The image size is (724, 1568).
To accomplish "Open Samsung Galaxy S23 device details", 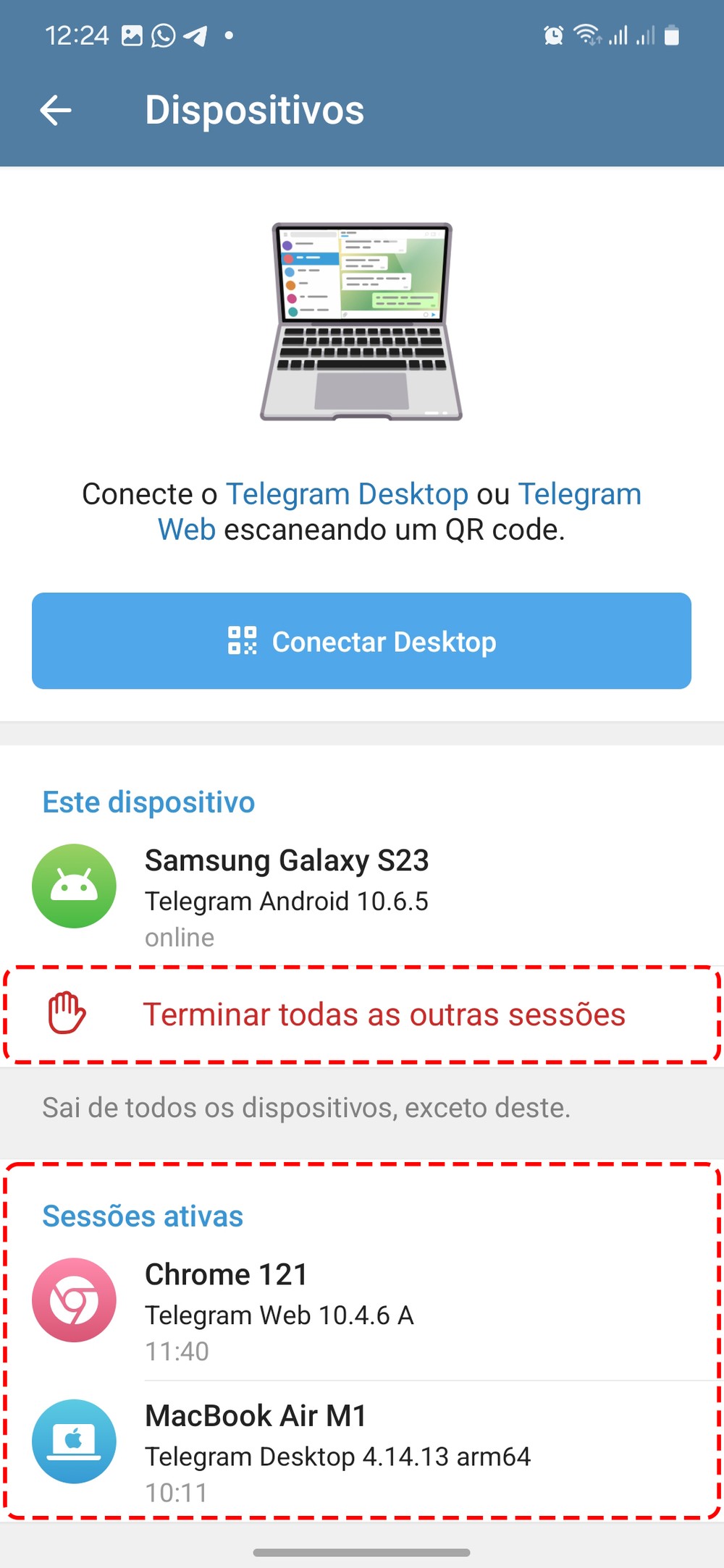I will pyautogui.click(x=287, y=897).
